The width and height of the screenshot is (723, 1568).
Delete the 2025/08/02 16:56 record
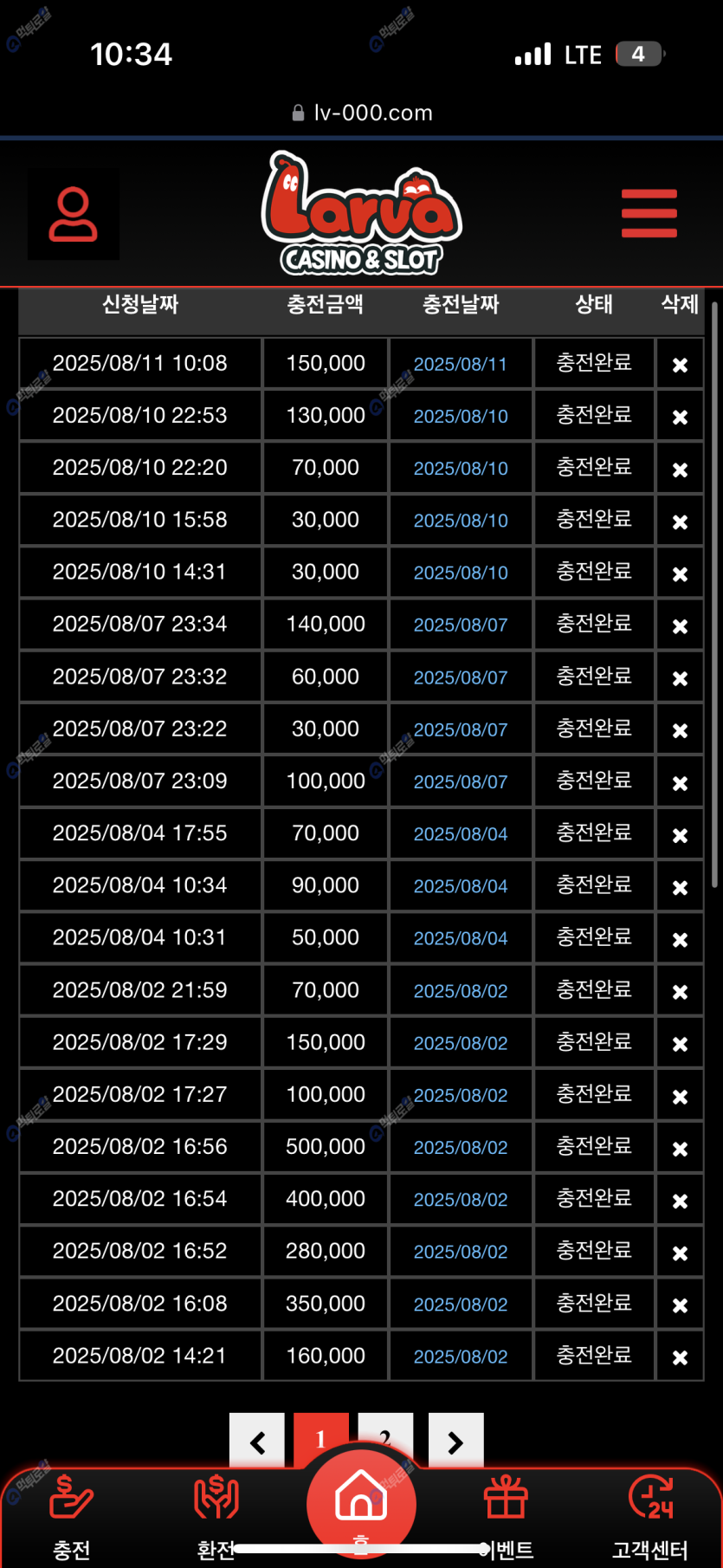click(680, 1148)
